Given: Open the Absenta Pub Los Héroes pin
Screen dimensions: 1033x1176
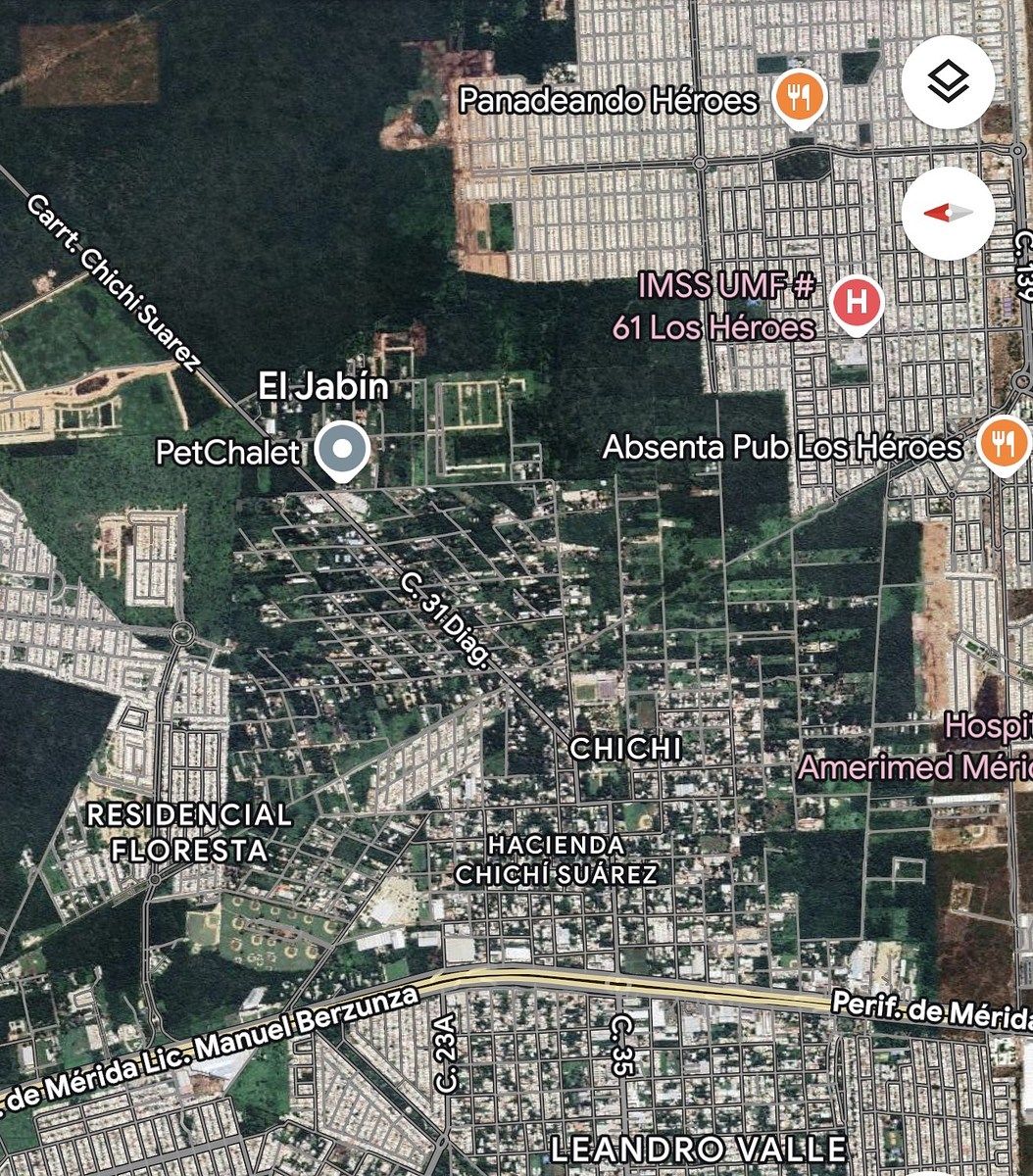Looking at the screenshot, I should [1001, 446].
